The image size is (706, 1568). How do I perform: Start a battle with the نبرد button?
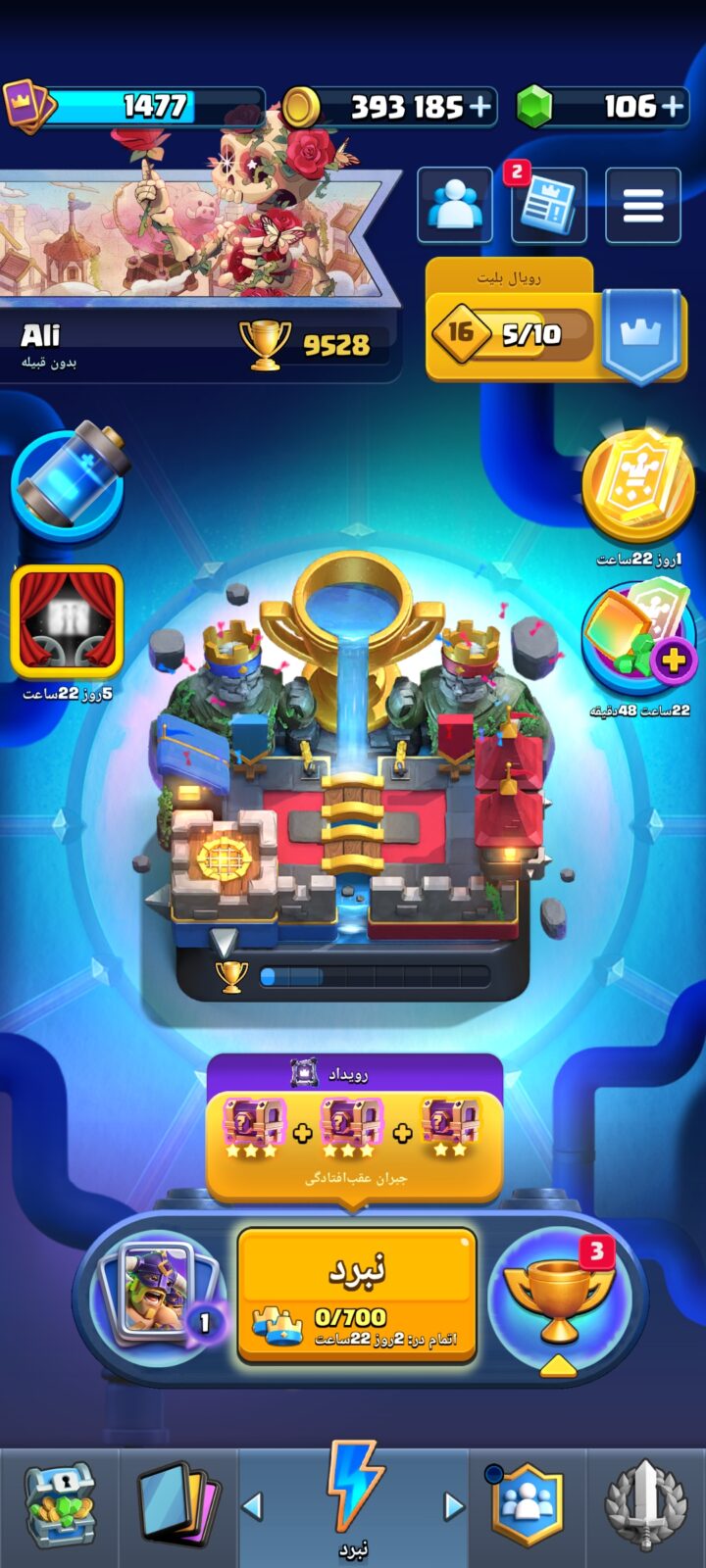tap(357, 1296)
